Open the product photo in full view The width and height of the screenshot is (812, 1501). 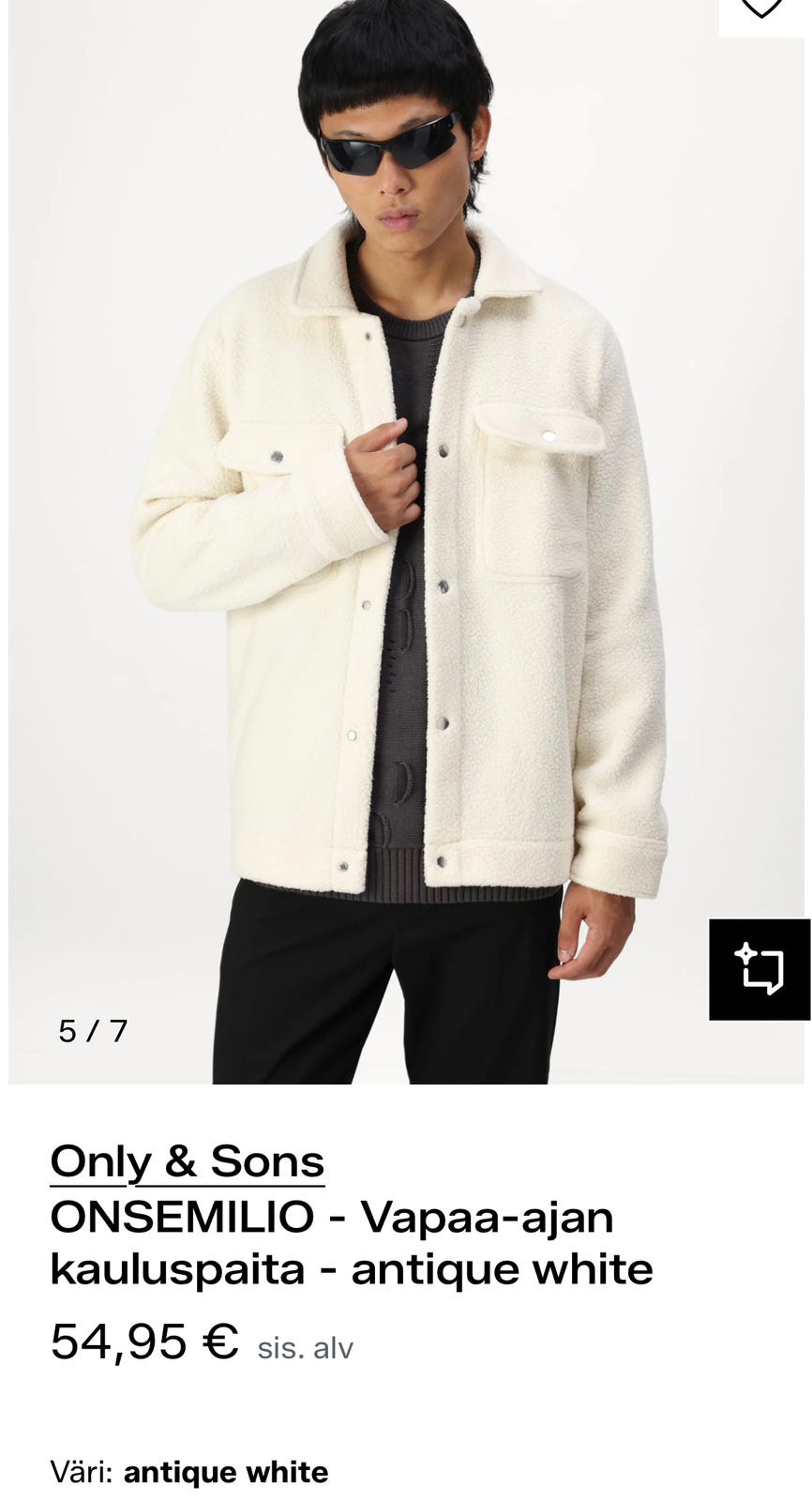[406, 542]
